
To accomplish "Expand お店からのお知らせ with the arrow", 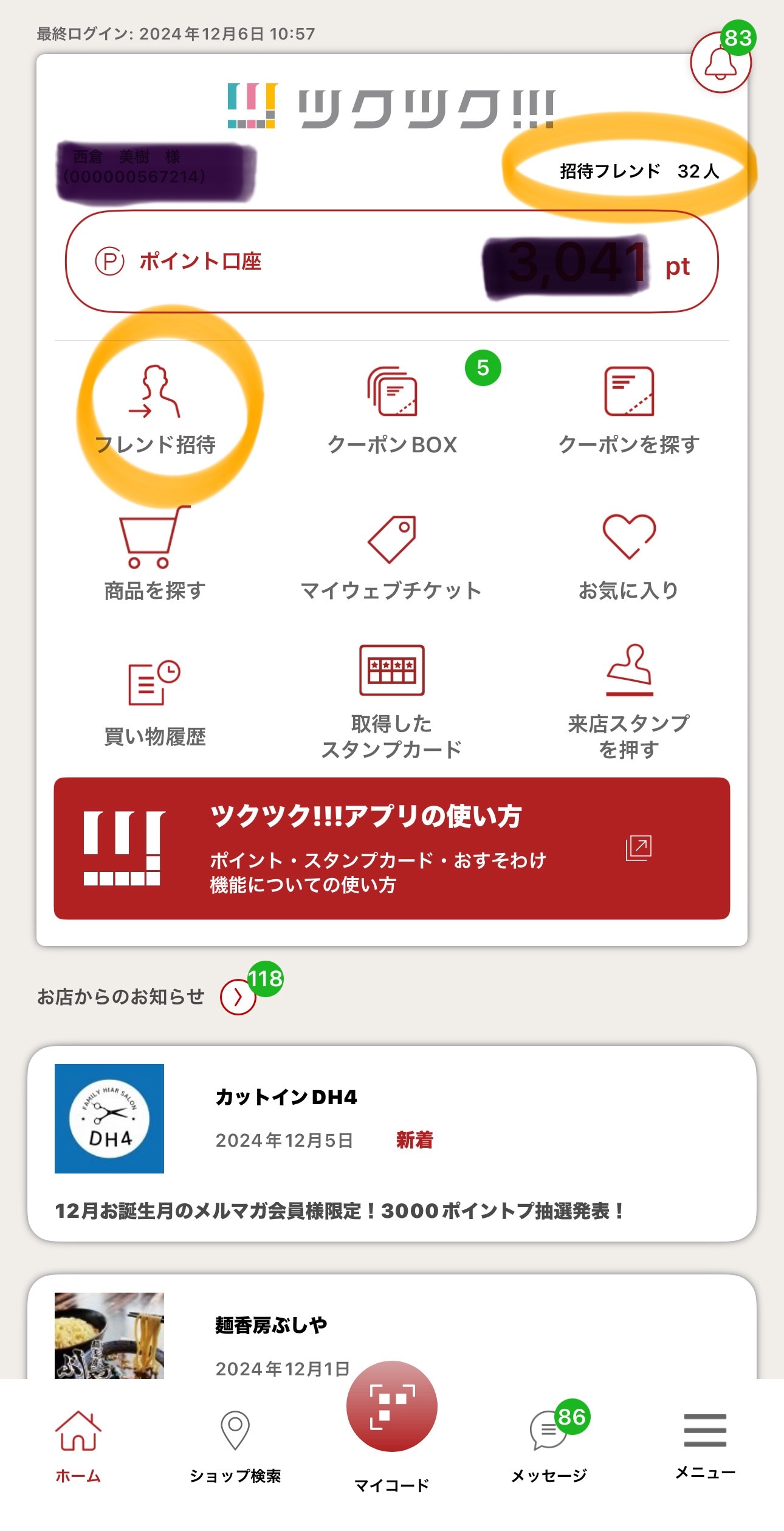I will (238, 997).
